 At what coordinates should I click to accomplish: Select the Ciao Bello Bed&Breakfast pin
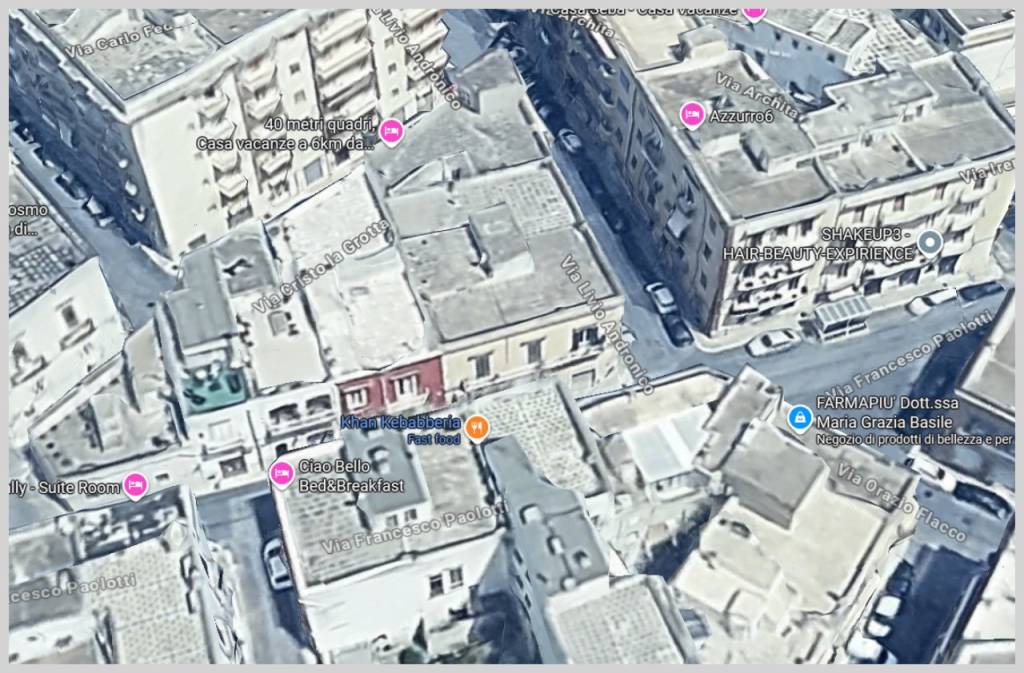tap(282, 475)
